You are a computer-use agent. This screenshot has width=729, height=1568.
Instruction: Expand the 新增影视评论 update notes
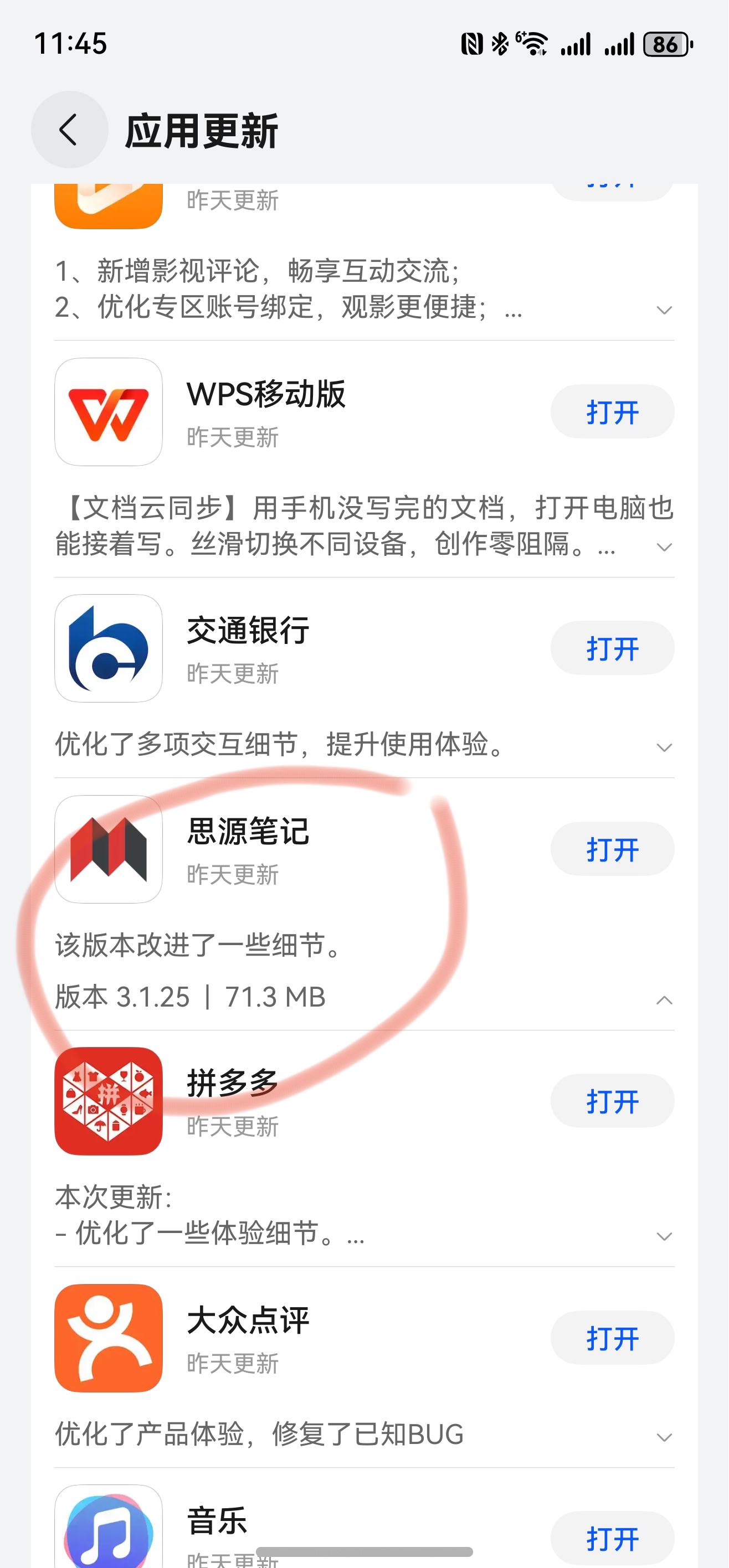pyautogui.click(x=664, y=311)
